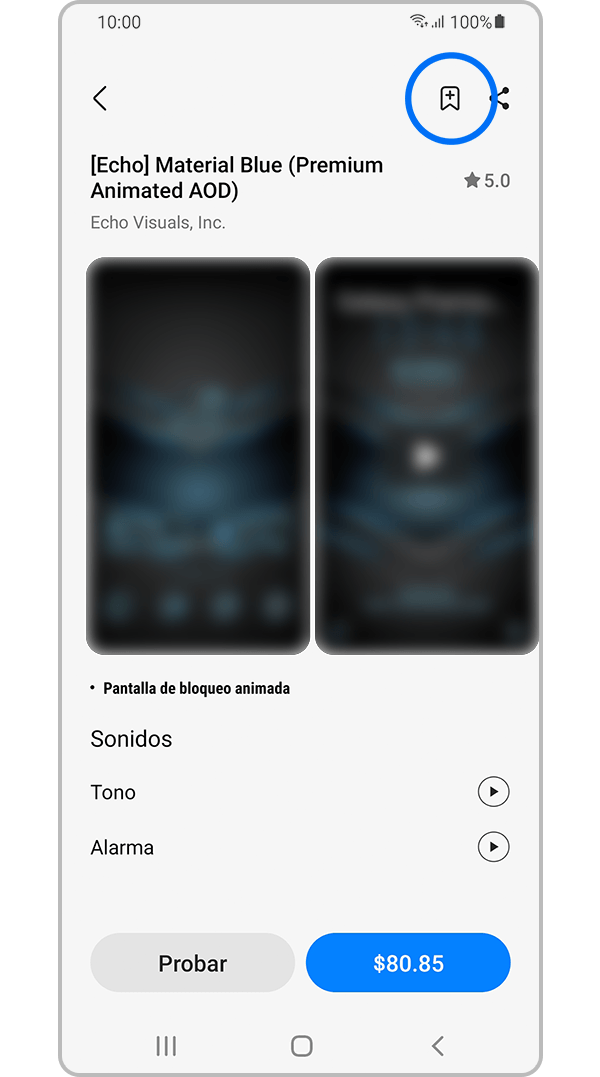This screenshot has width=600, height=1077.
Task: Add this theme to the wishlist
Action: click(x=450, y=98)
